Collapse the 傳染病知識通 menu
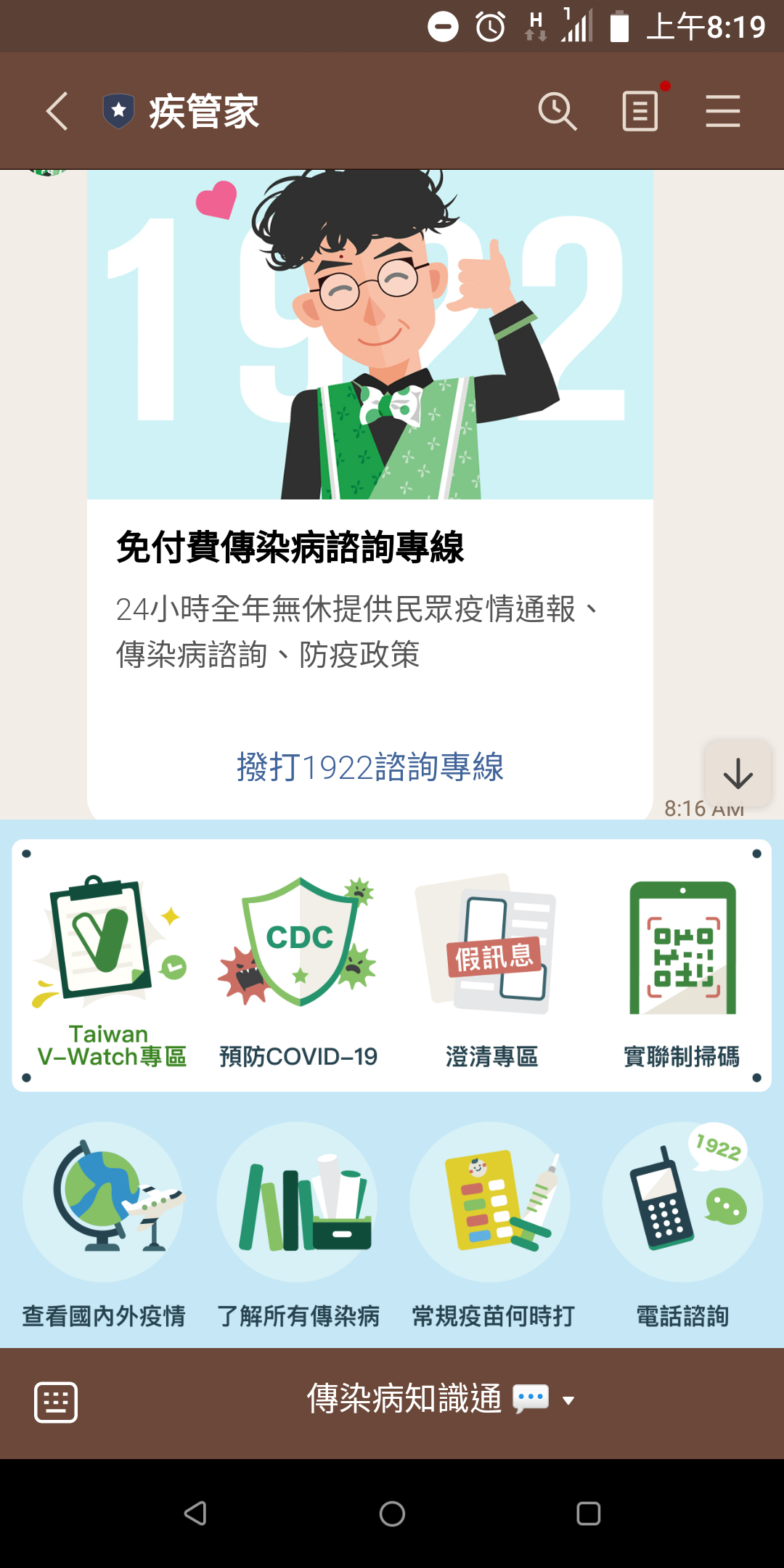 (x=440, y=1399)
